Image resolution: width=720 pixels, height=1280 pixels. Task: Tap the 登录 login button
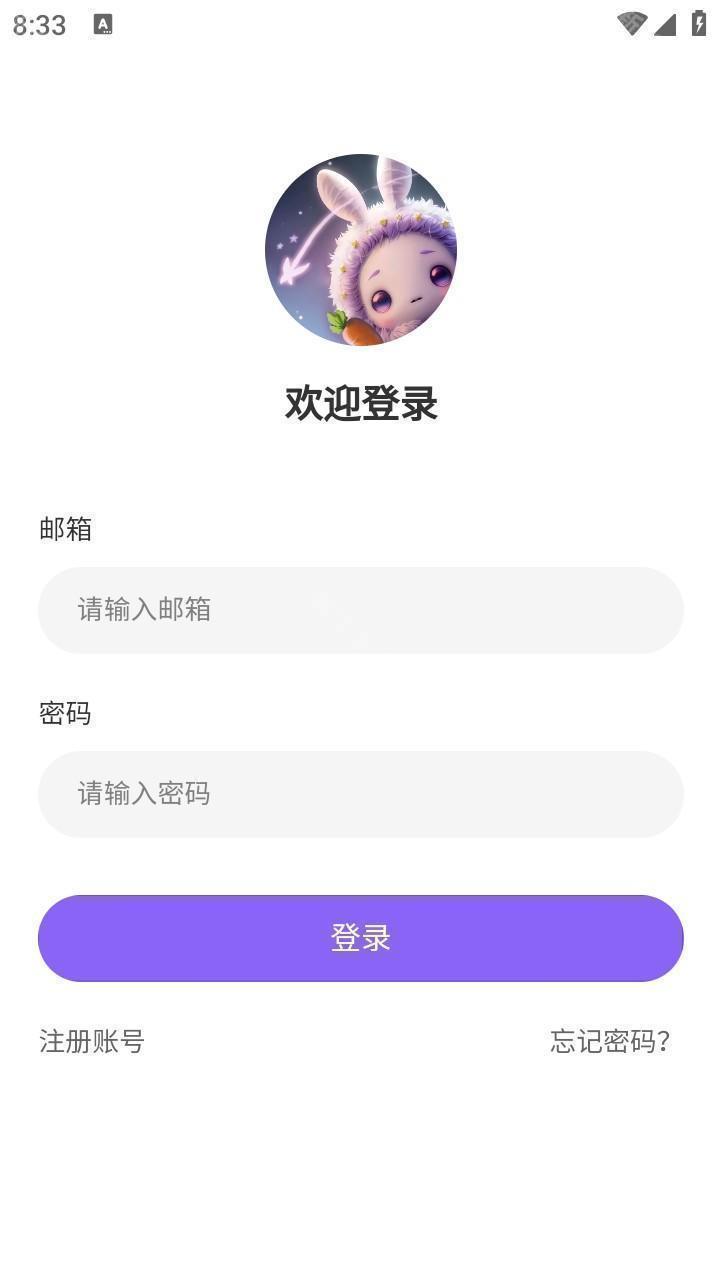(360, 938)
